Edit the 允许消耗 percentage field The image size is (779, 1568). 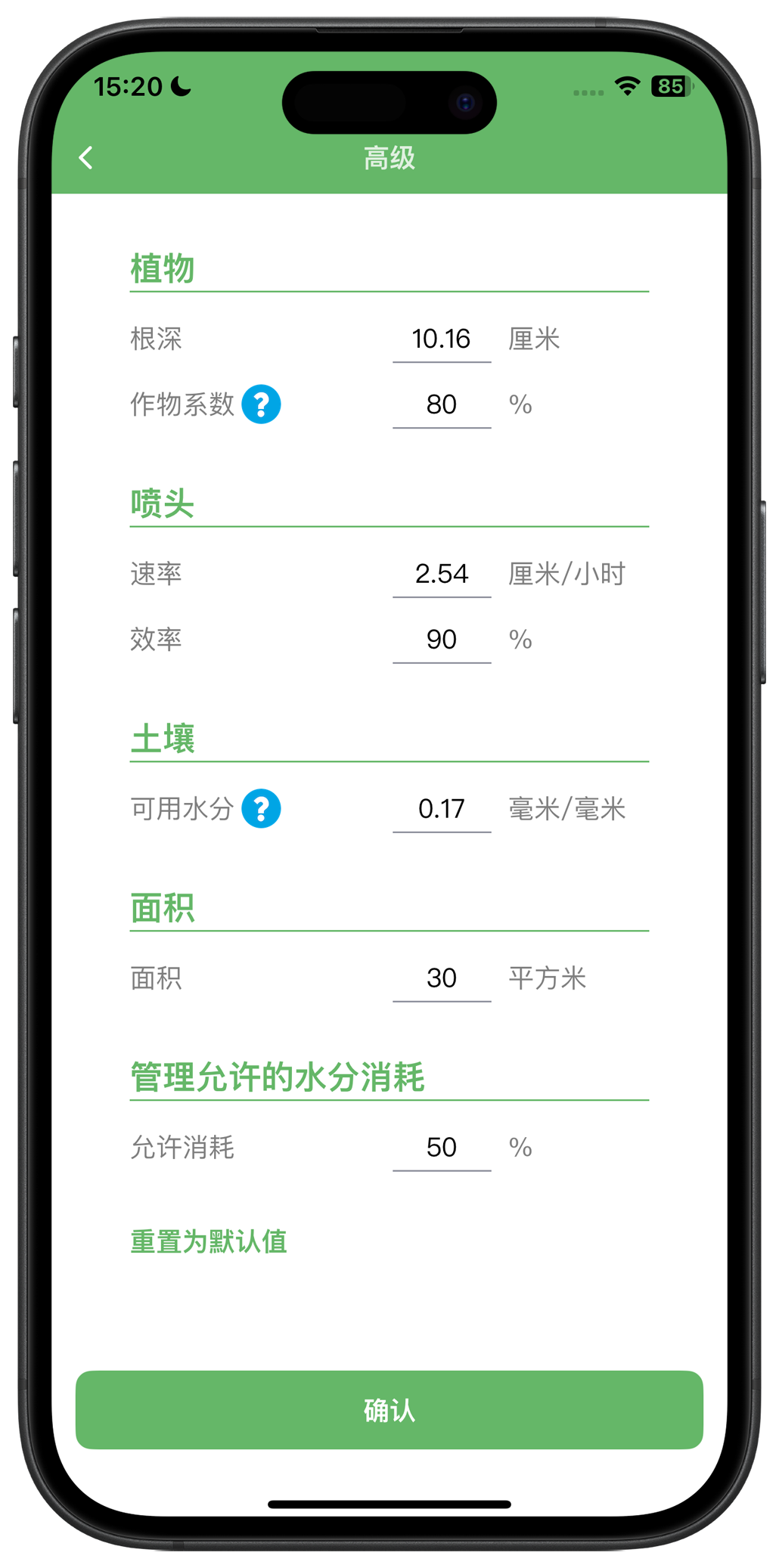click(442, 1148)
